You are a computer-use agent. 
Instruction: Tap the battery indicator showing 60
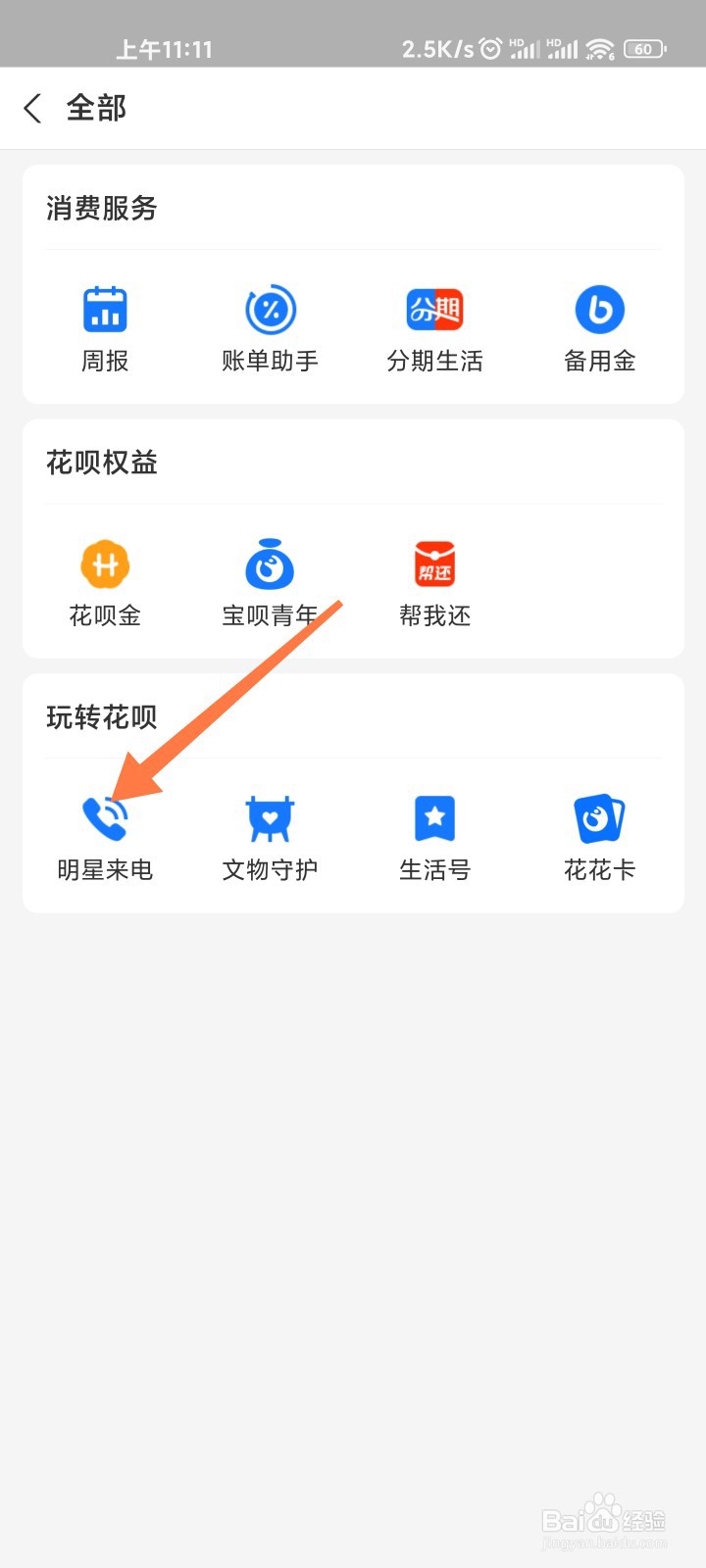pyautogui.click(x=646, y=47)
